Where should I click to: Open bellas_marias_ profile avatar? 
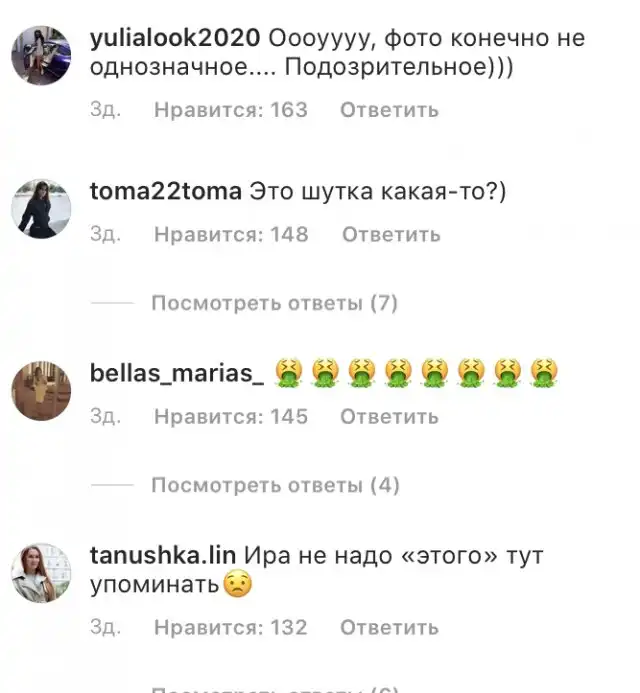pyautogui.click(x=41, y=389)
